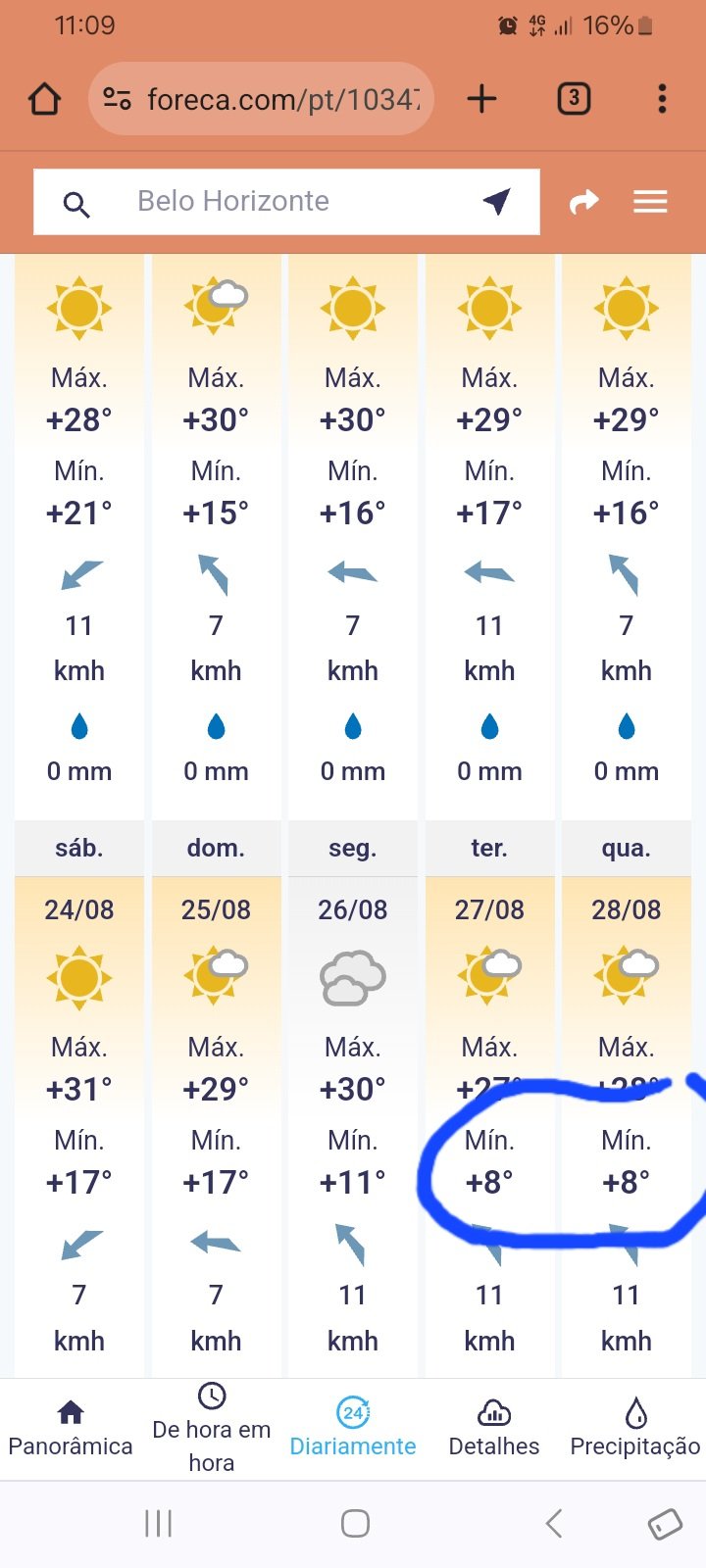This screenshot has width=706, height=1568.
Task: Tap the foreca.com address bar
Action: [x=261, y=99]
